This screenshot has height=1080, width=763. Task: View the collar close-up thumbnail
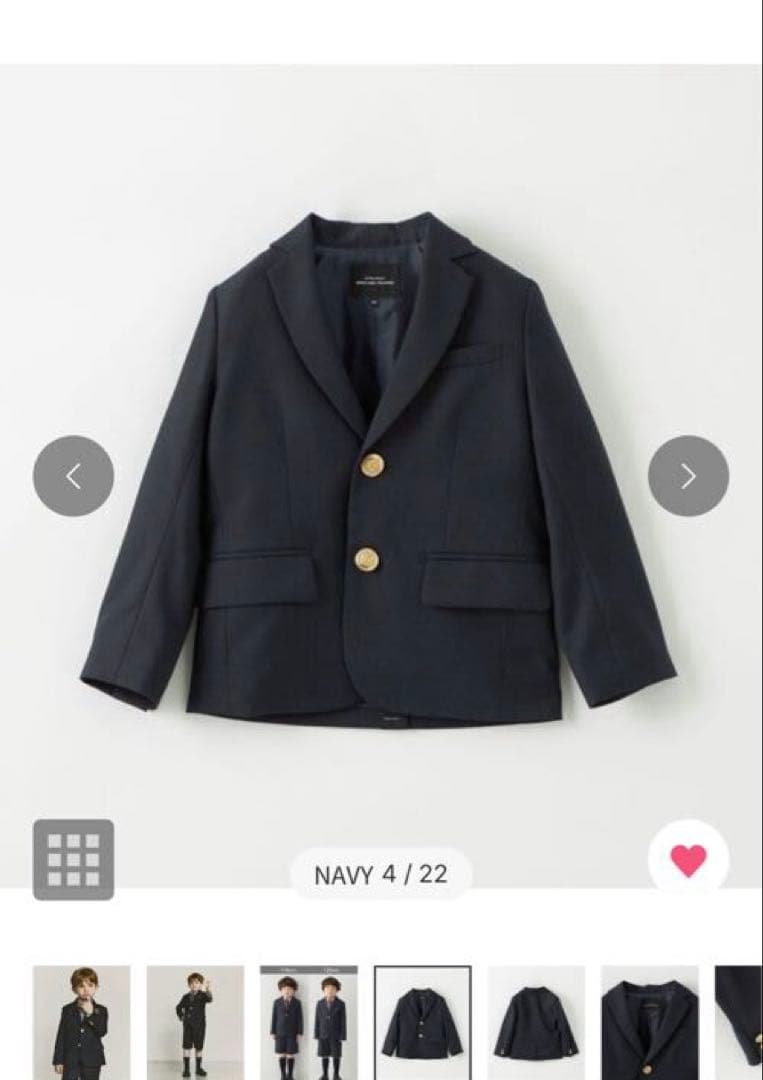pos(649,1021)
